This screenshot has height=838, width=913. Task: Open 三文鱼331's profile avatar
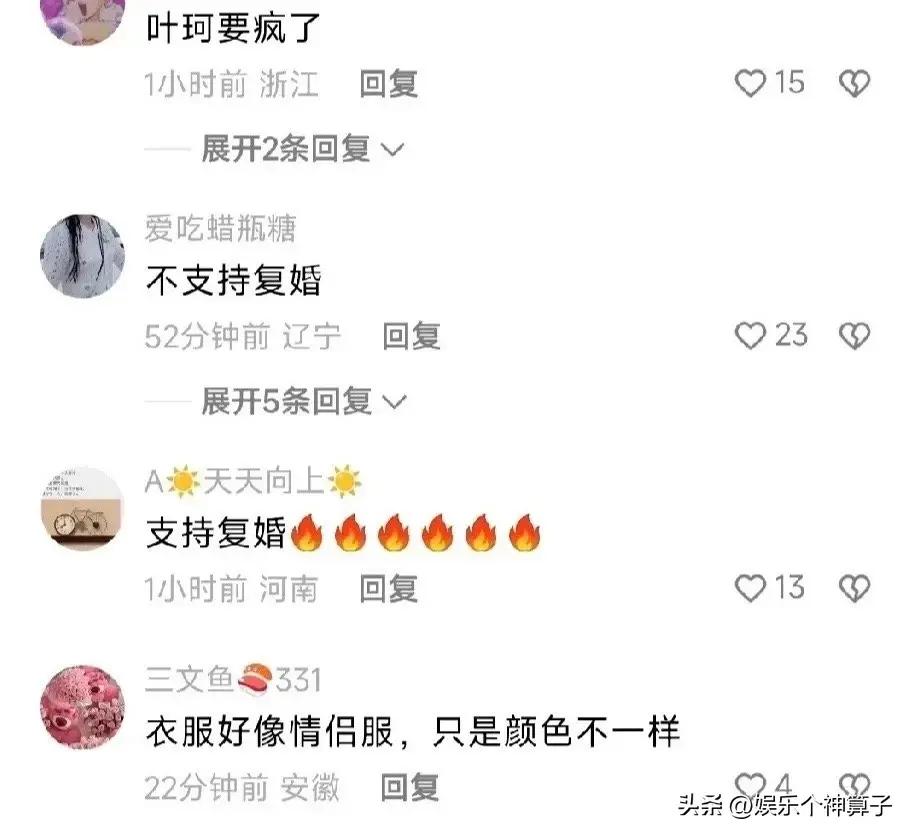[82, 709]
